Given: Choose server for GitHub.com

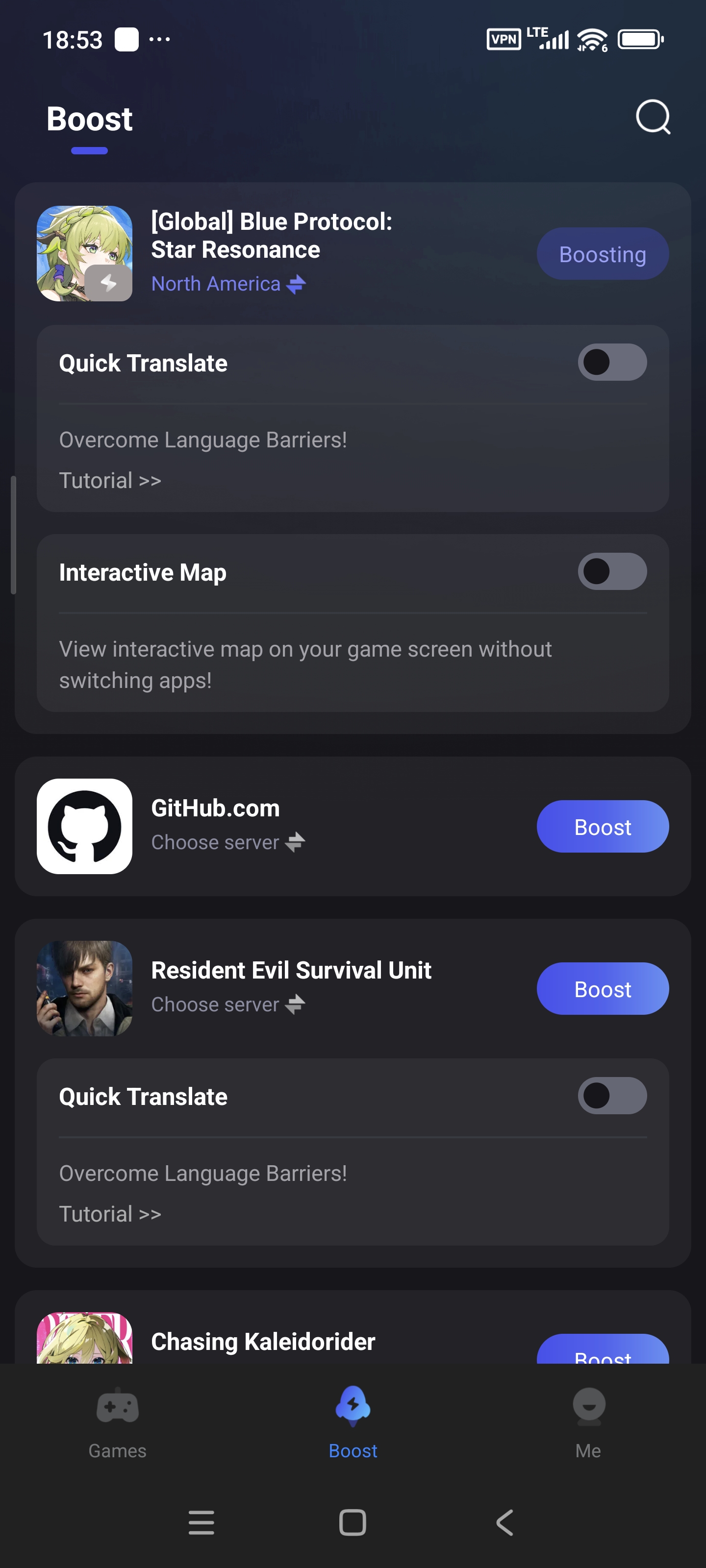Looking at the screenshot, I should [228, 842].
